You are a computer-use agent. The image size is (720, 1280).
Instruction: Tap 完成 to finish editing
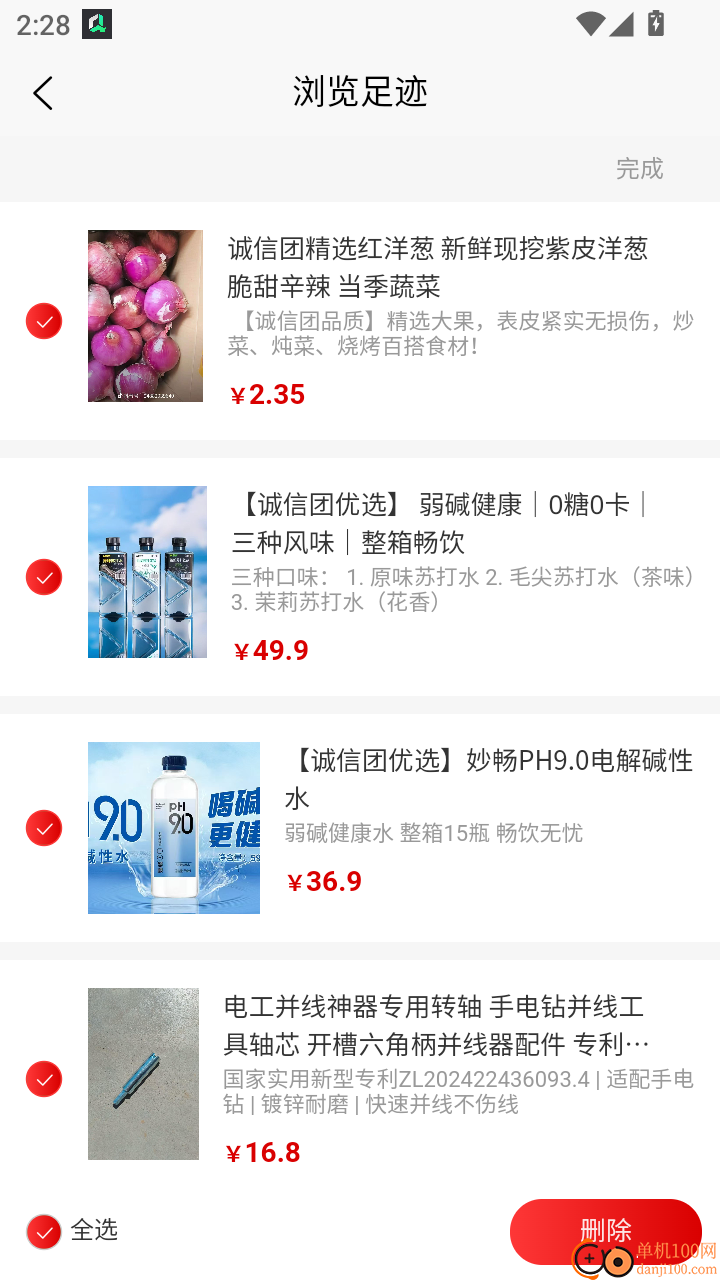(x=640, y=169)
